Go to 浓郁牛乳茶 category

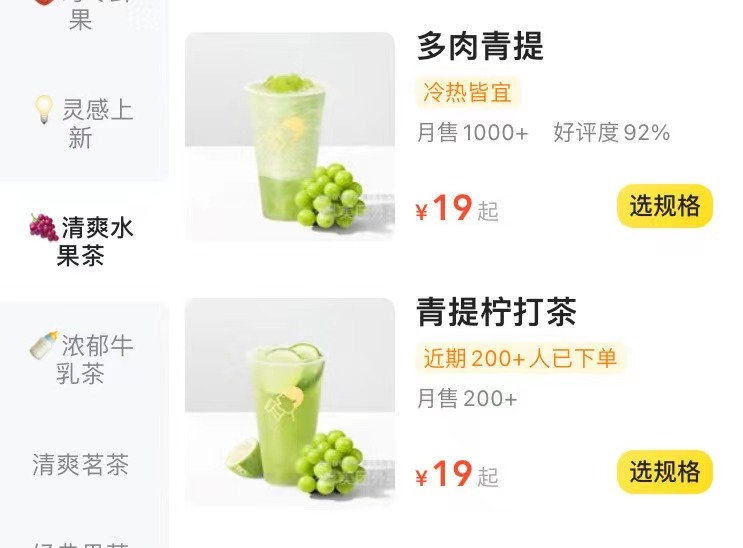coord(84,360)
